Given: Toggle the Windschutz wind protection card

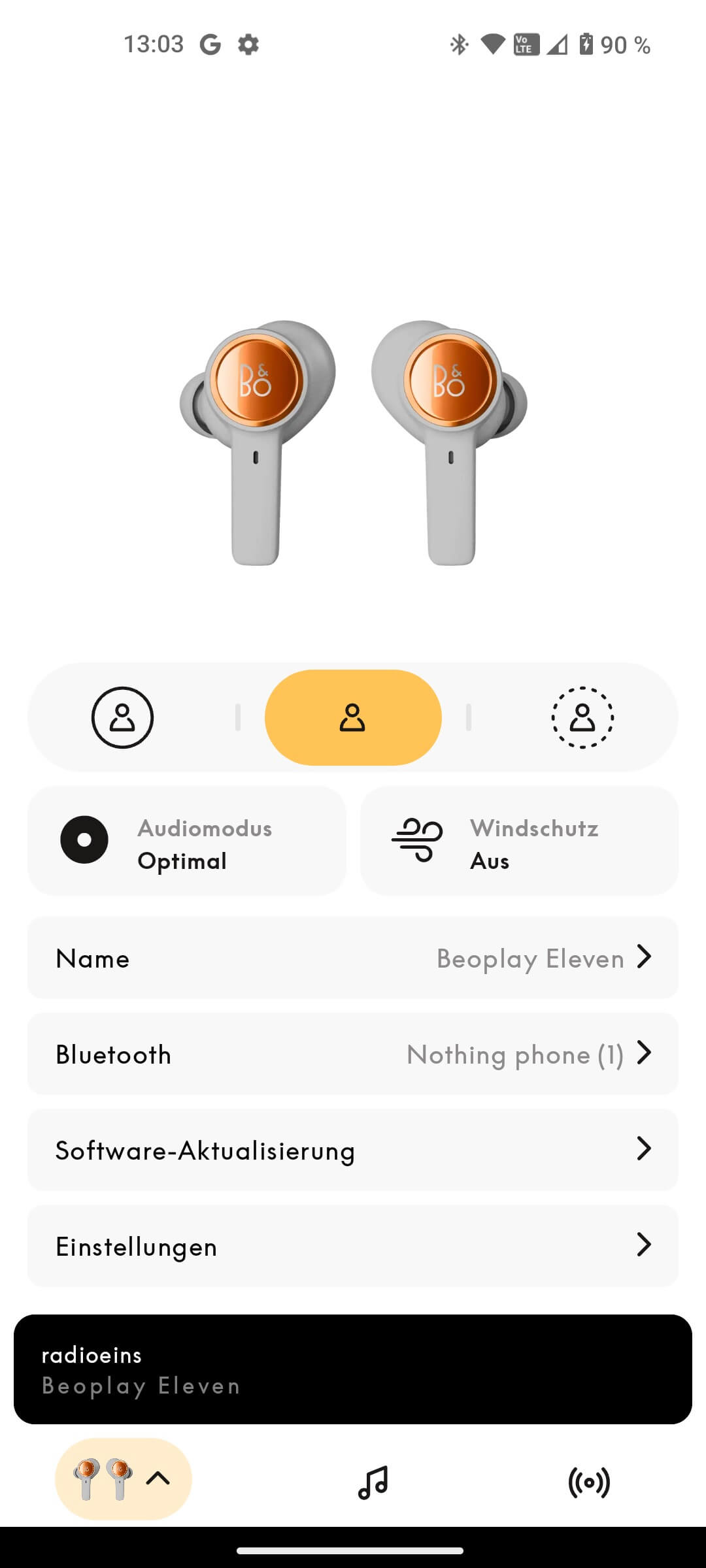Looking at the screenshot, I should 519,841.
